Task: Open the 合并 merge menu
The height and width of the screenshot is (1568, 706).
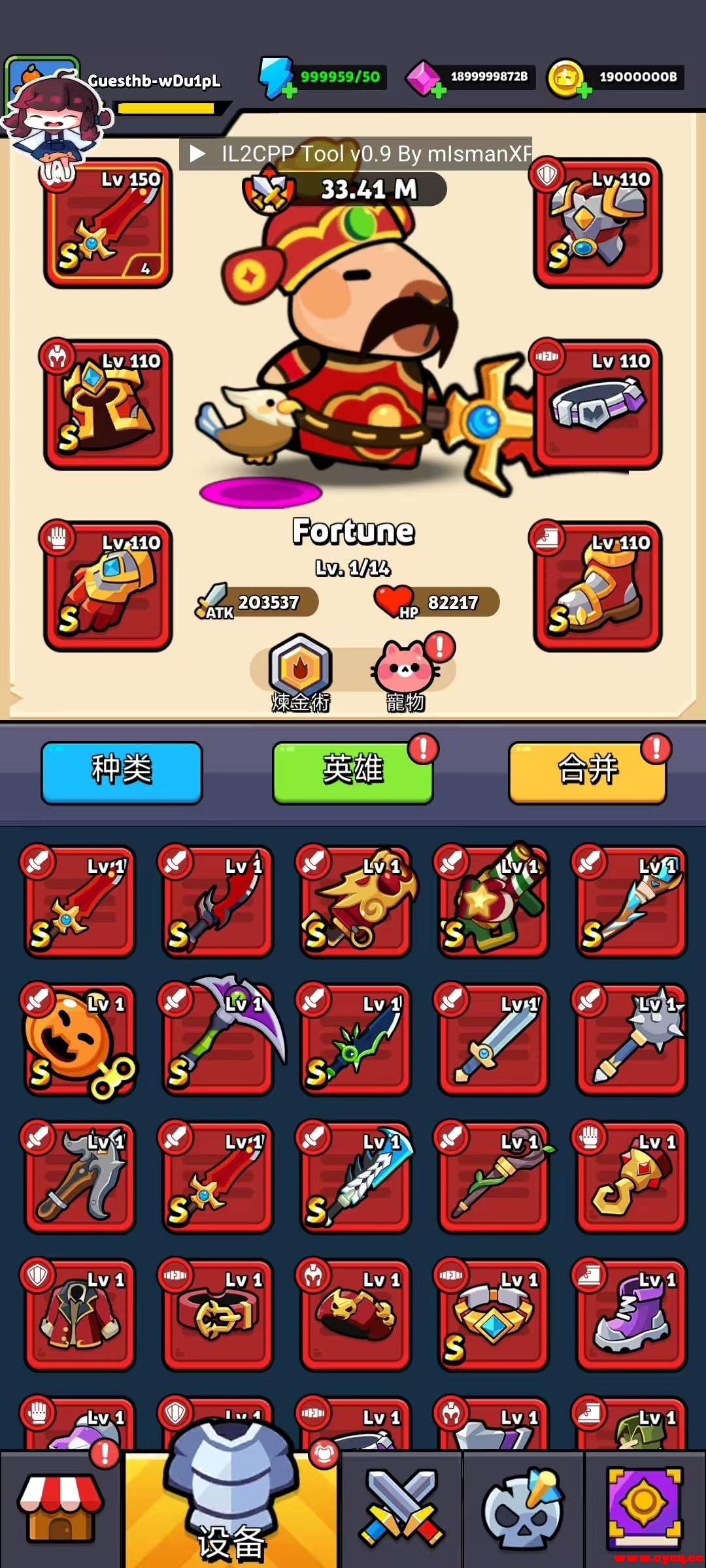Action: coord(587,772)
